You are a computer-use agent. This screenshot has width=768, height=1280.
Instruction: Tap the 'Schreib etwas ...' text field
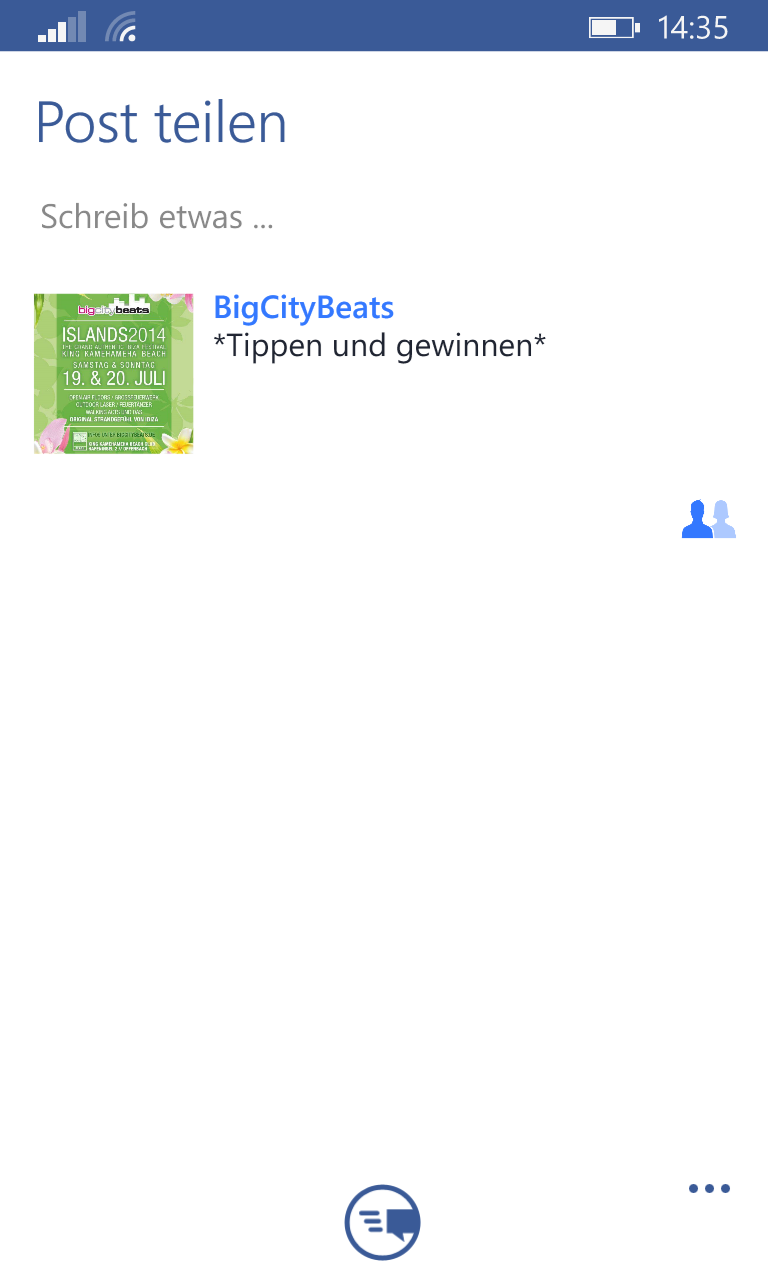[384, 217]
